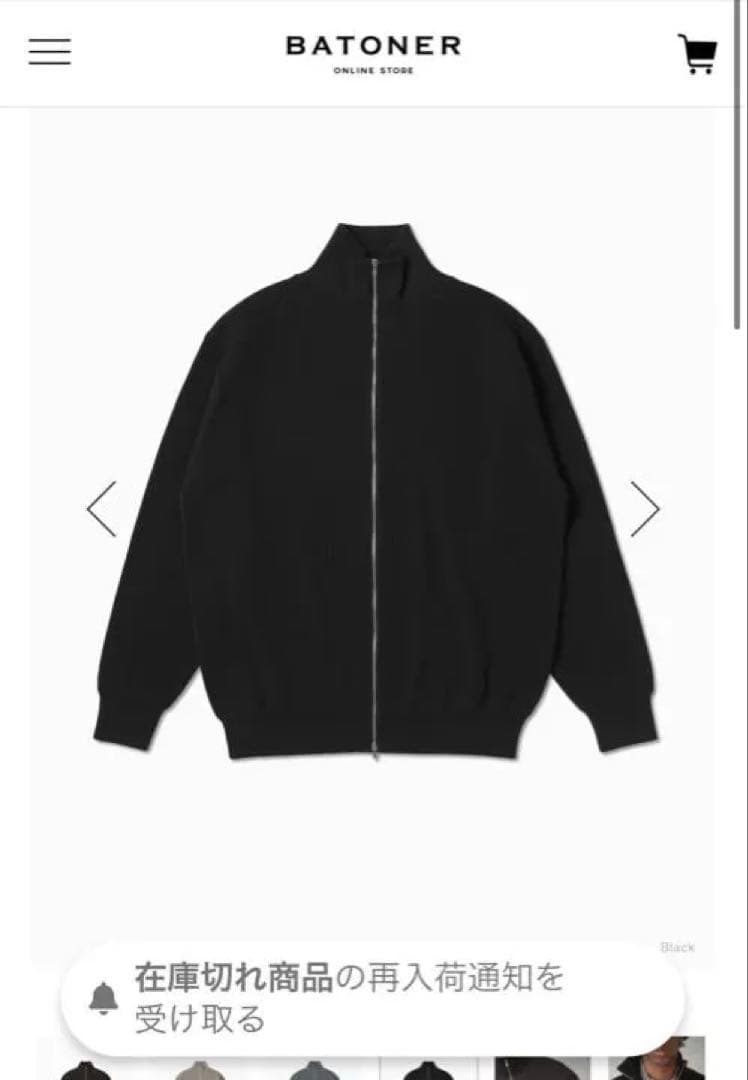Get restock notification for sold-out item
The image size is (748, 1080).
(372, 997)
